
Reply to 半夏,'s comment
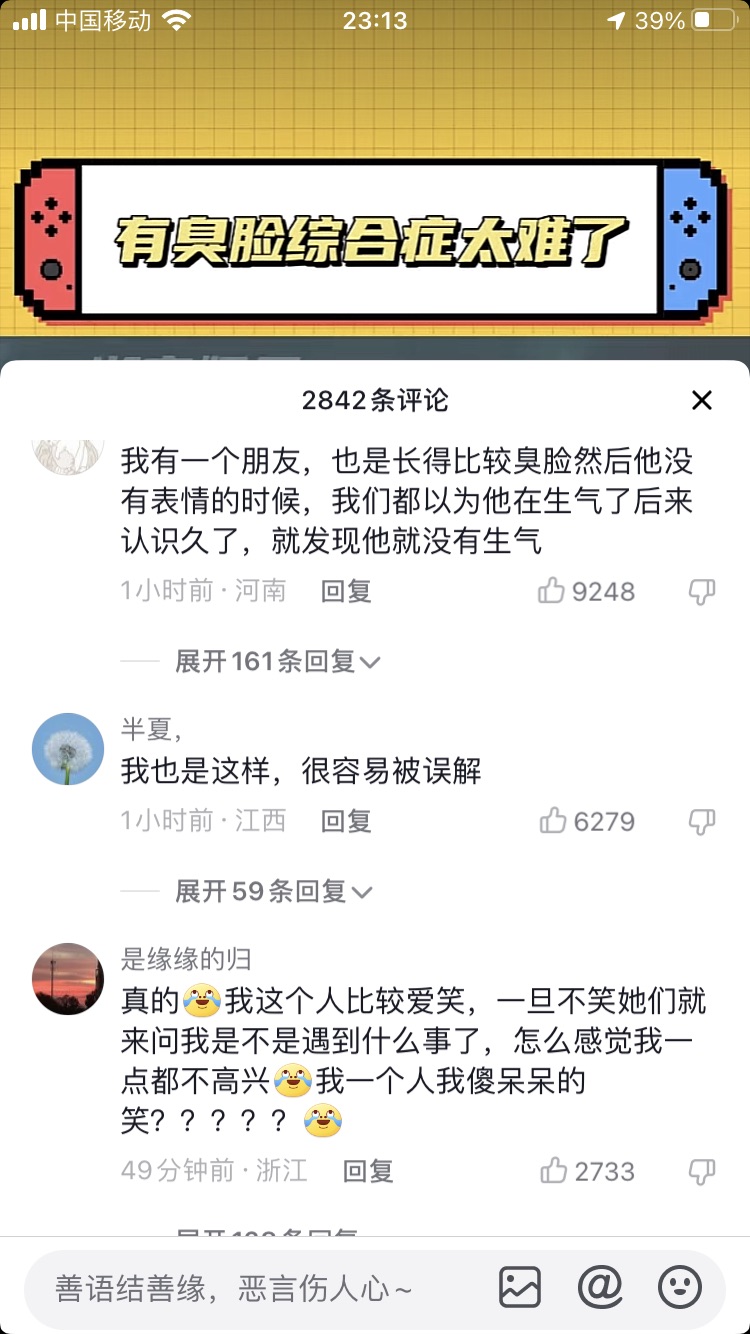pos(346,821)
